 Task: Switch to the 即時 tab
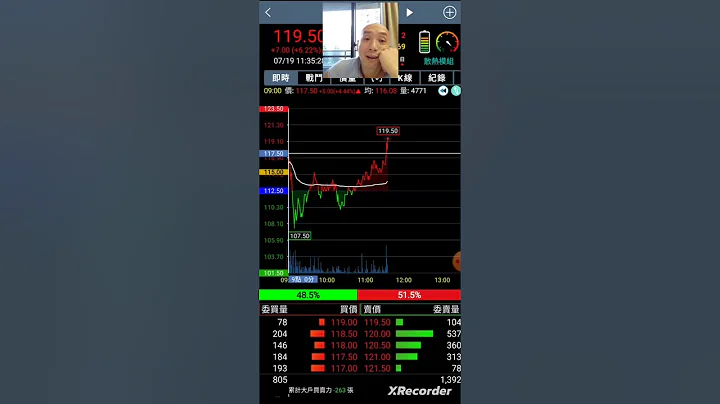pos(280,77)
